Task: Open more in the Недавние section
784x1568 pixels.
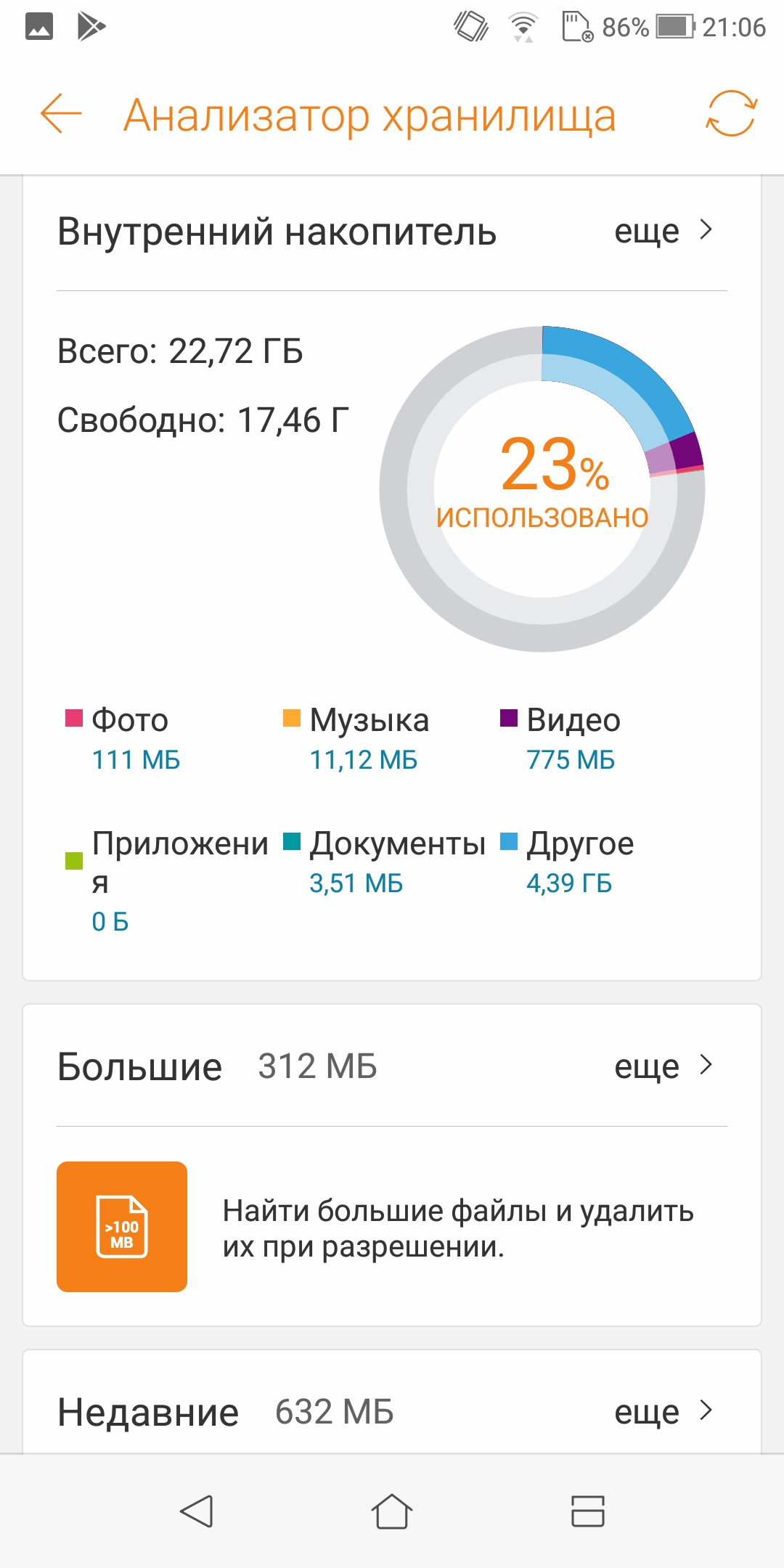Action: pos(663,1412)
